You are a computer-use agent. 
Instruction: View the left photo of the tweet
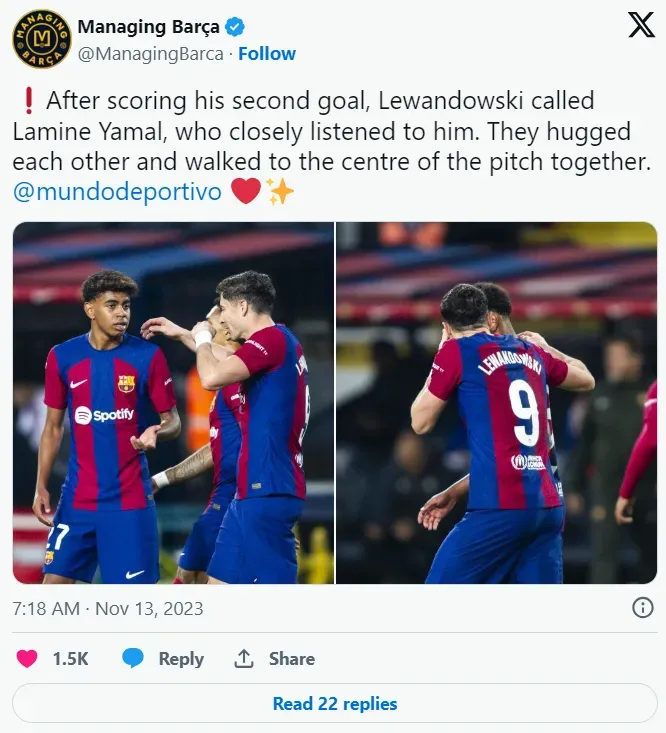173,403
